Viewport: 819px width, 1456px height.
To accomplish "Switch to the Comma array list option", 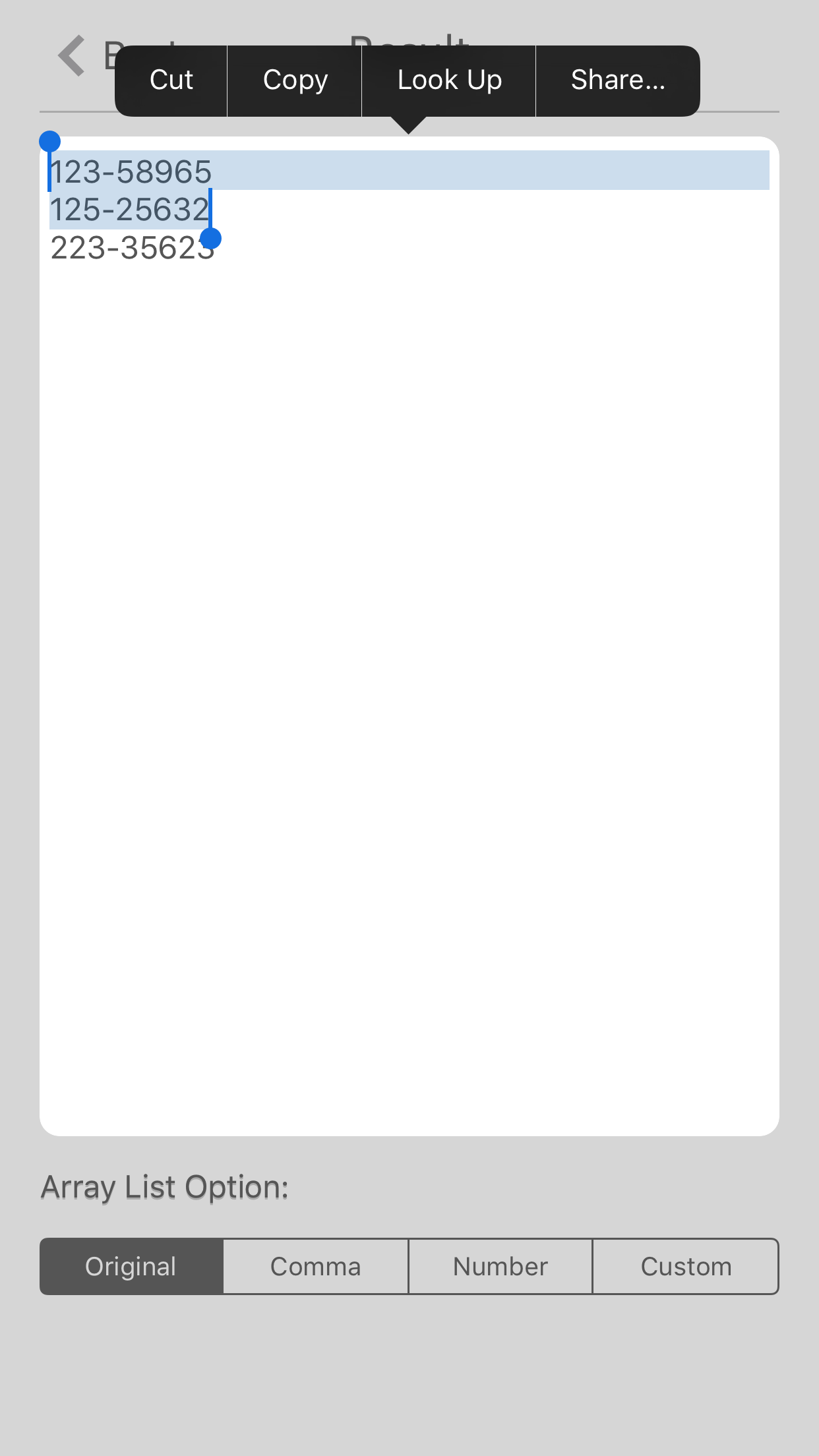I will pos(315,1266).
